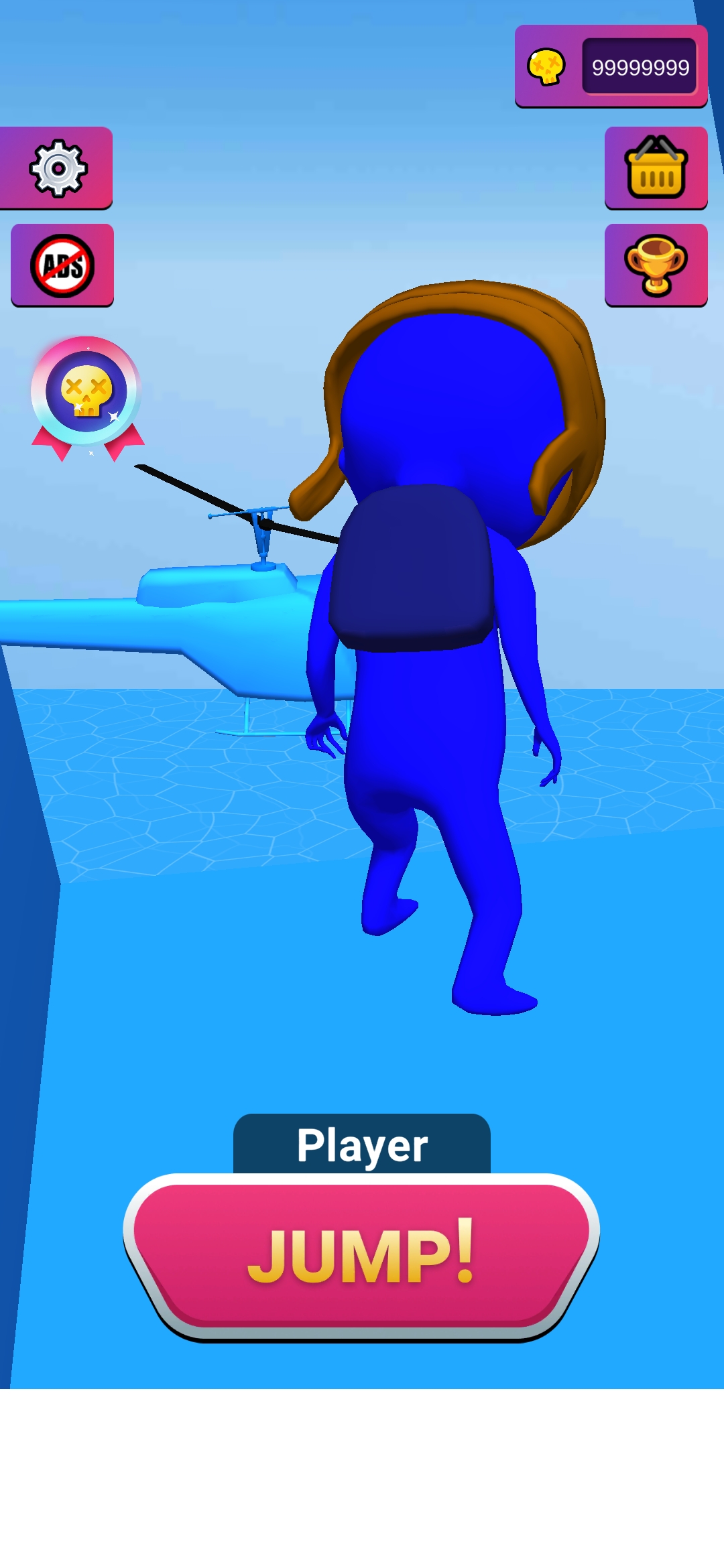The height and width of the screenshot is (1568, 724).
Task: Open the skull medal badge
Action: 86,394
